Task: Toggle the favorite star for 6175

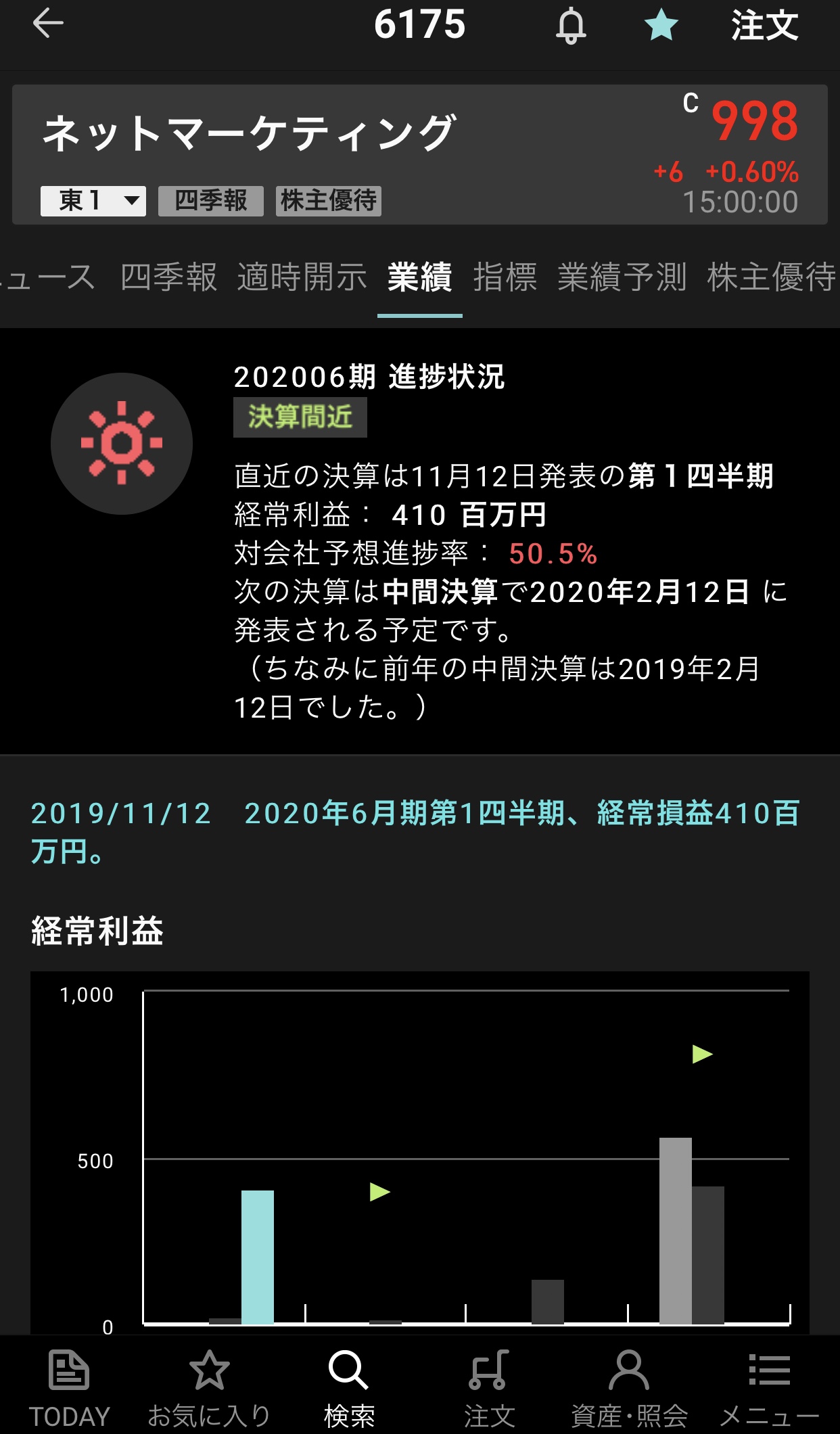Action: tap(661, 26)
